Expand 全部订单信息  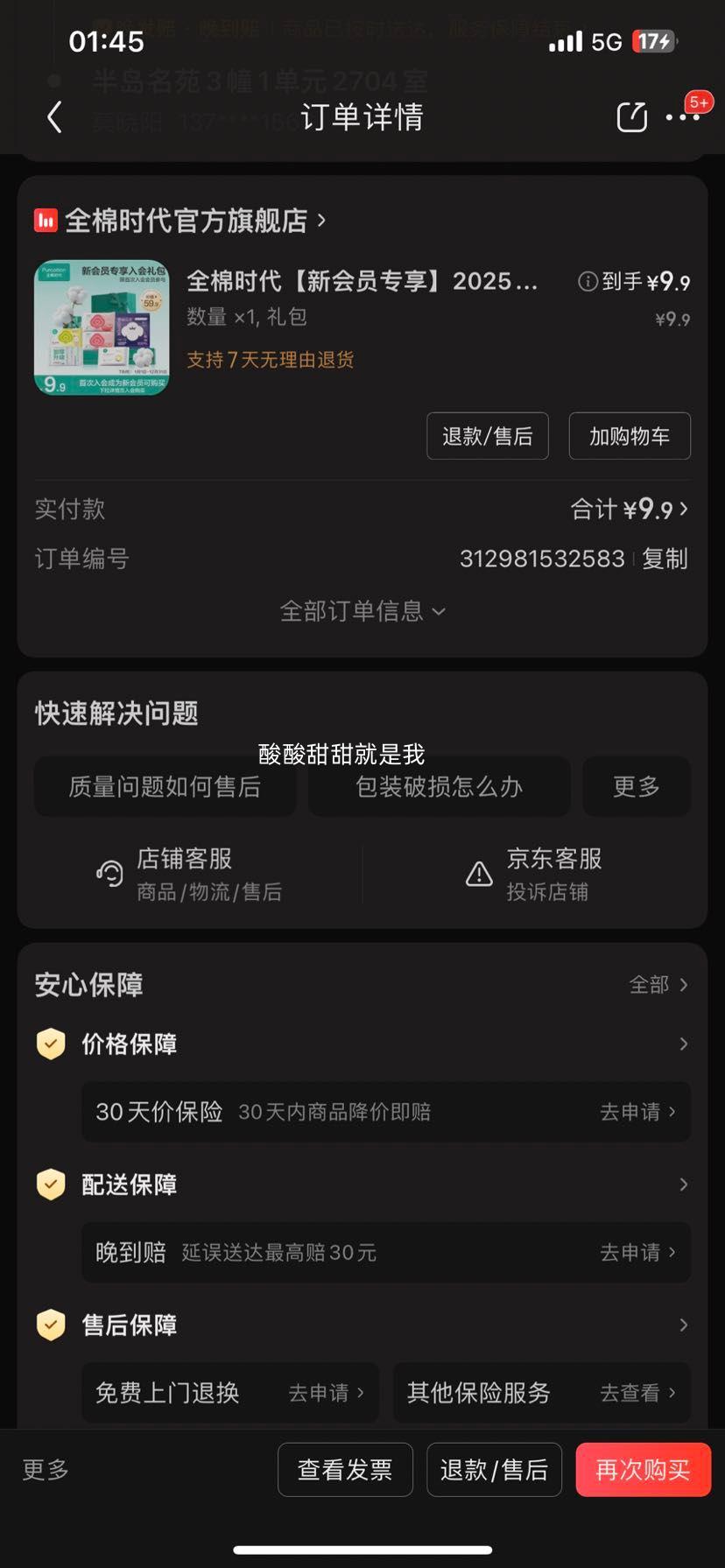[362, 611]
